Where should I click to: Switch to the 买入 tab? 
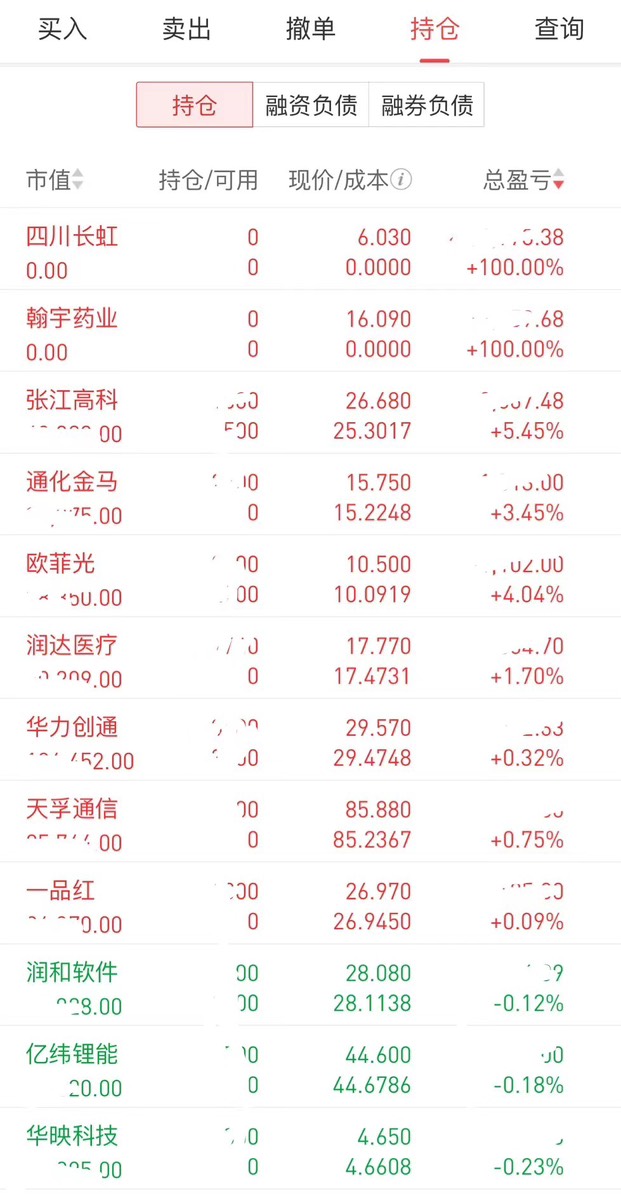62,30
